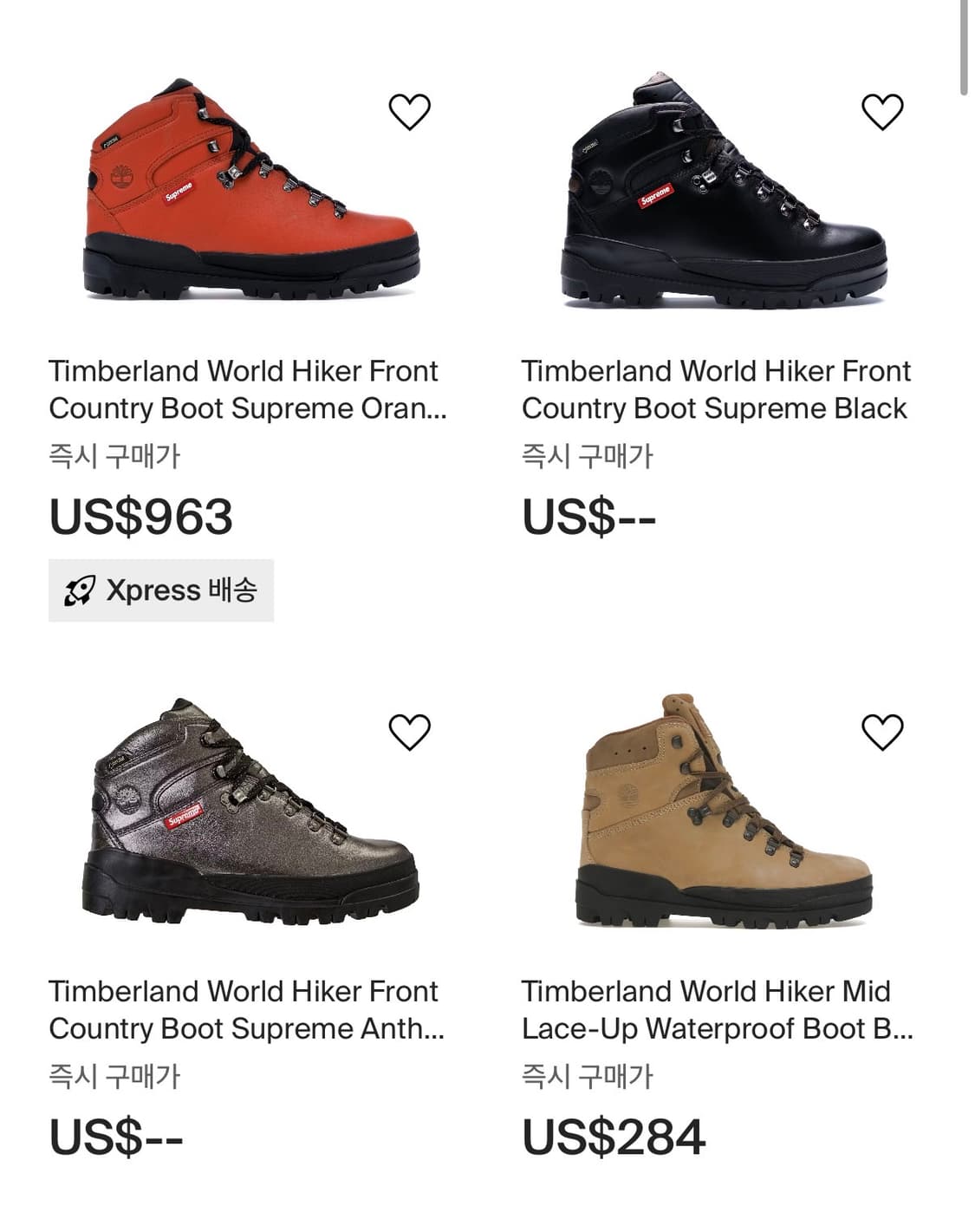This screenshot has height=1232, width=975.
Task: Open the Supreme Black boot product title
Action: click(x=714, y=388)
